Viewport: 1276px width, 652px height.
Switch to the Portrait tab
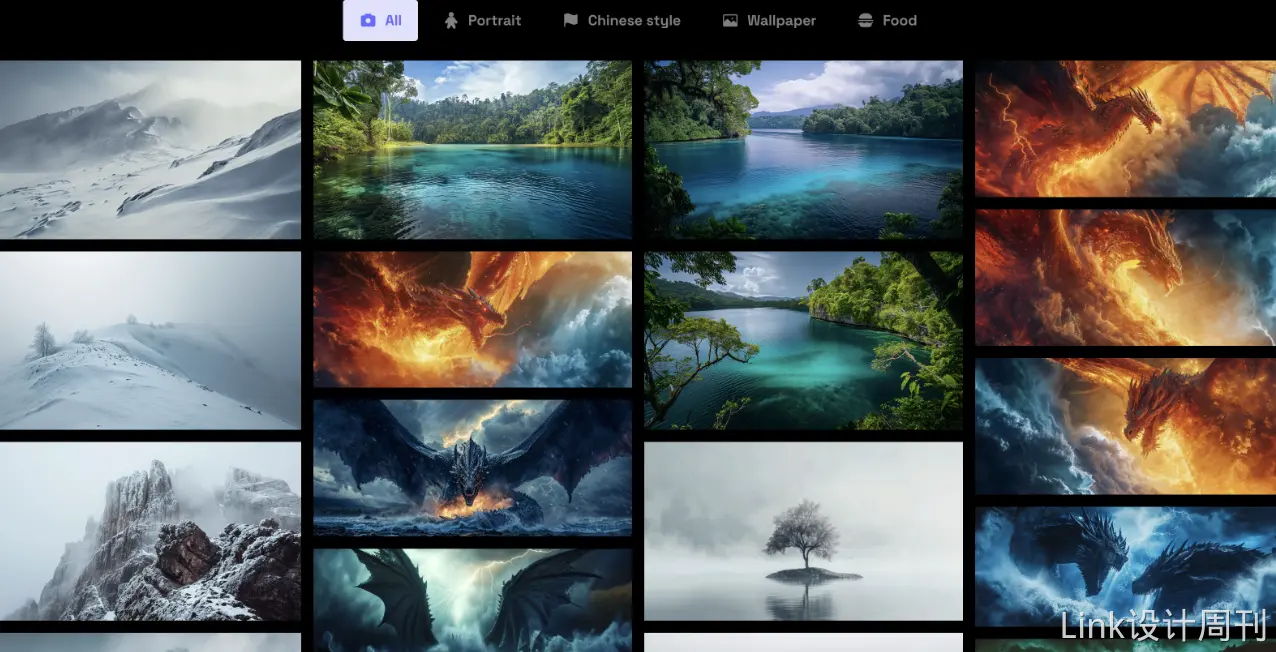tap(483, 20)
